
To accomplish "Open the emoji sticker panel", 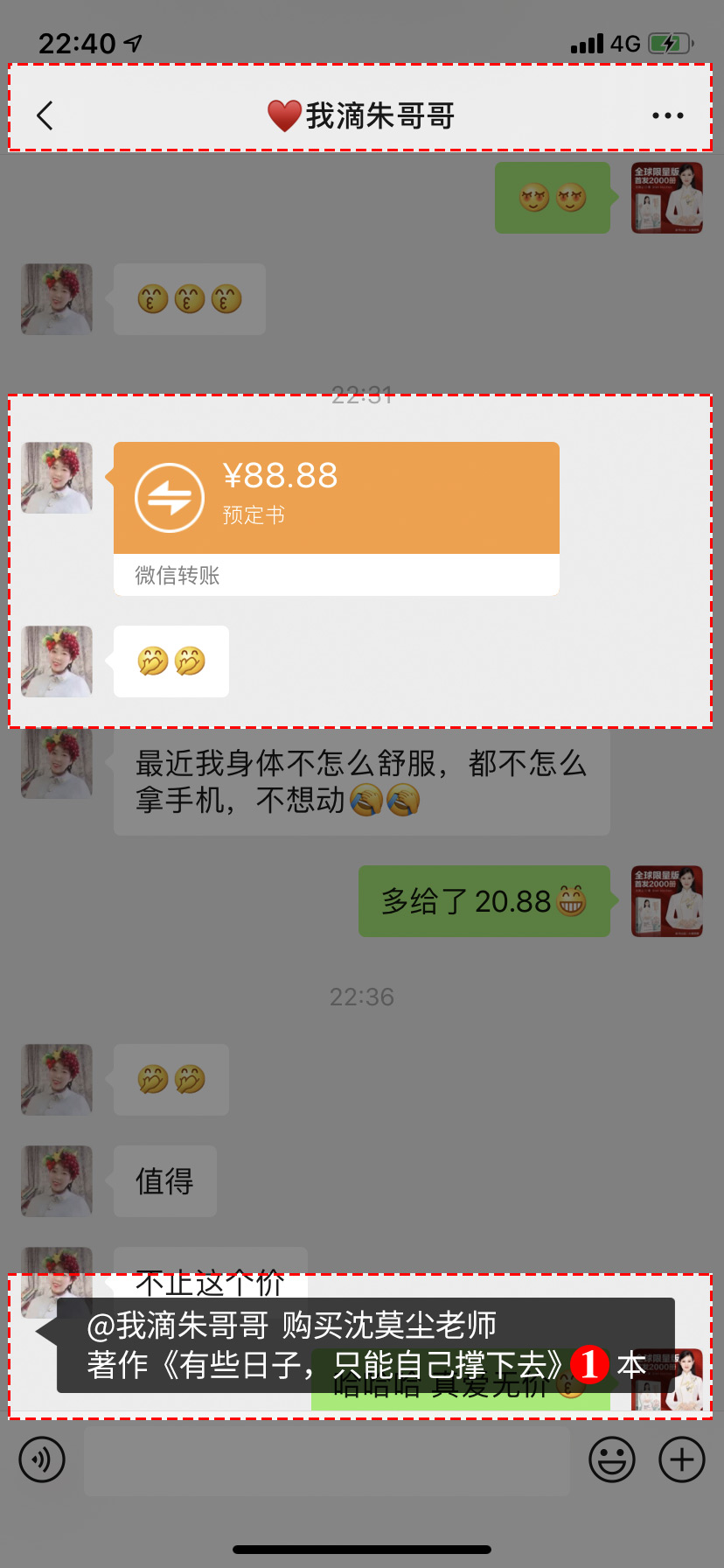I will [611, 1459].
